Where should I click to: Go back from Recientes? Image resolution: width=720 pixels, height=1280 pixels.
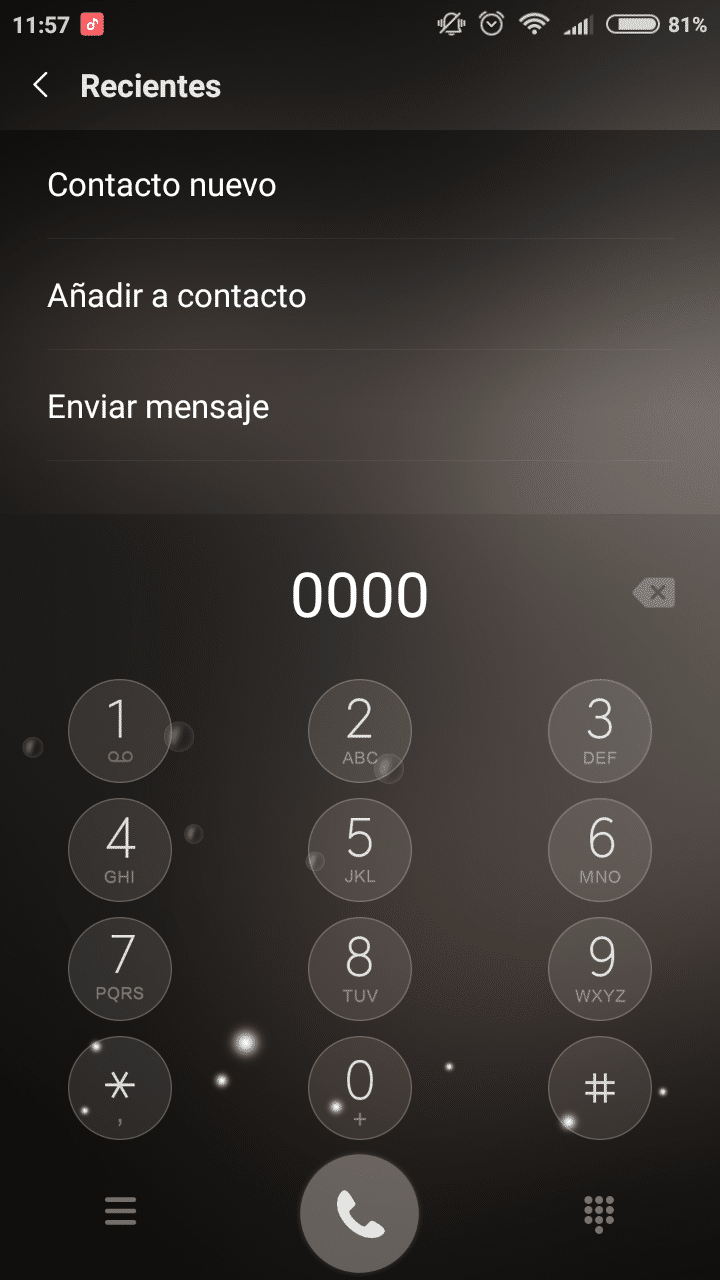pyautogui.click(x=40, y=86)
